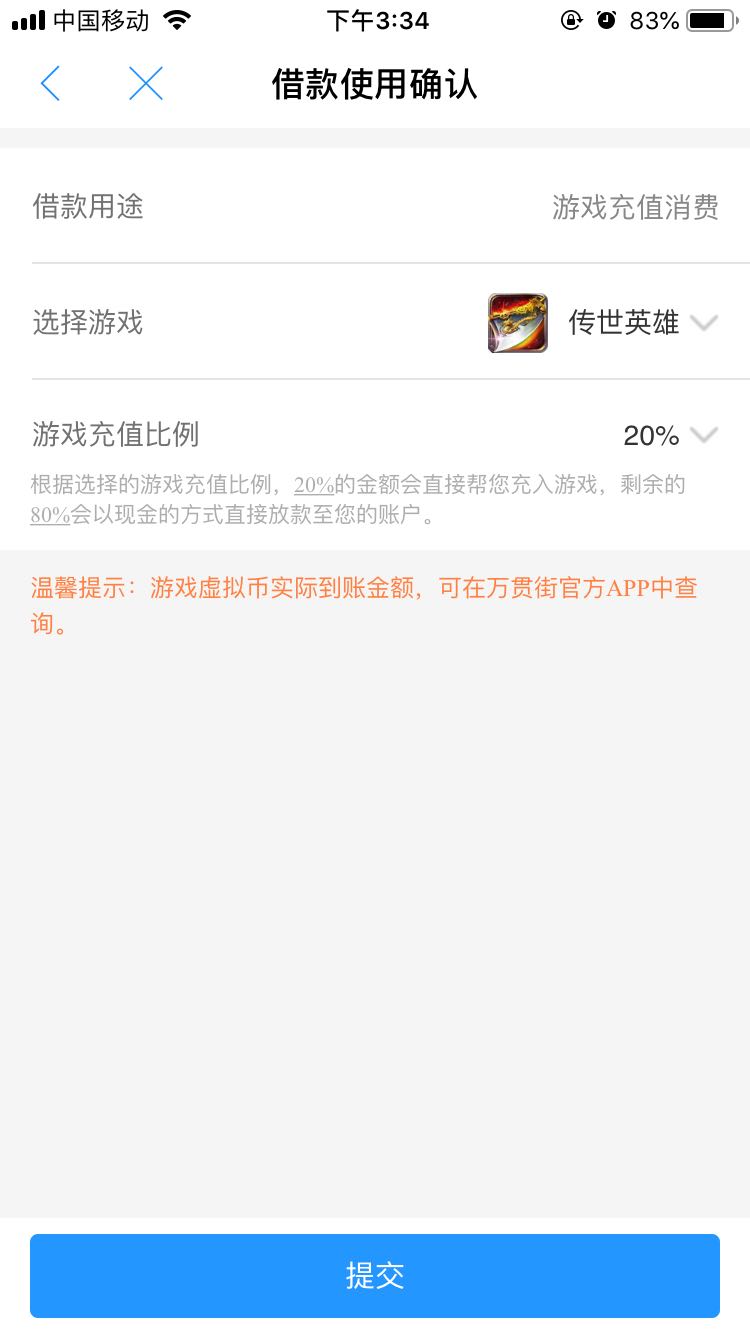Tap the 游戏充值消费 loan purpose value
750x1334 pixels.
tap(634, 207)
